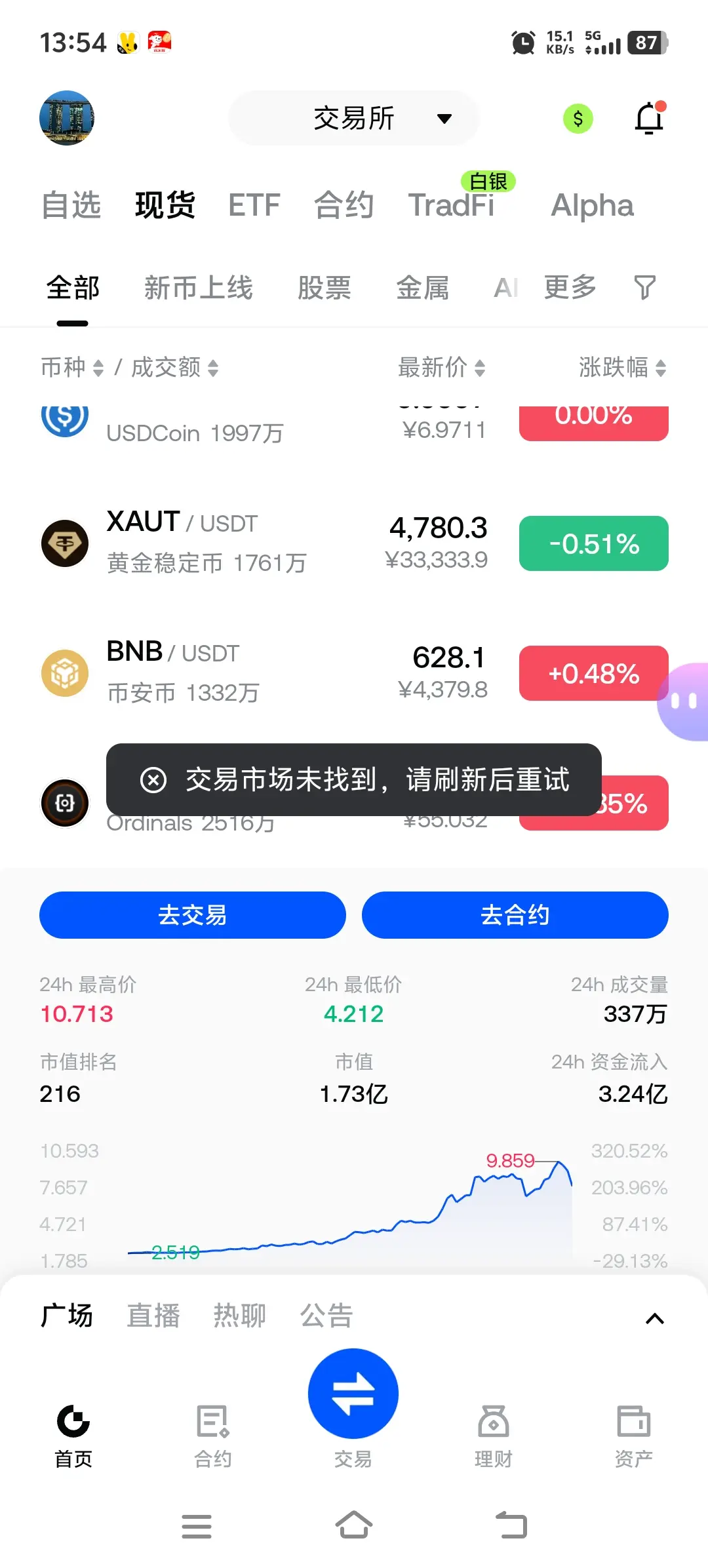Screen dimensions: 708x1568
Task: Select the 新币上线 category
Action: (x=198, y=288)
